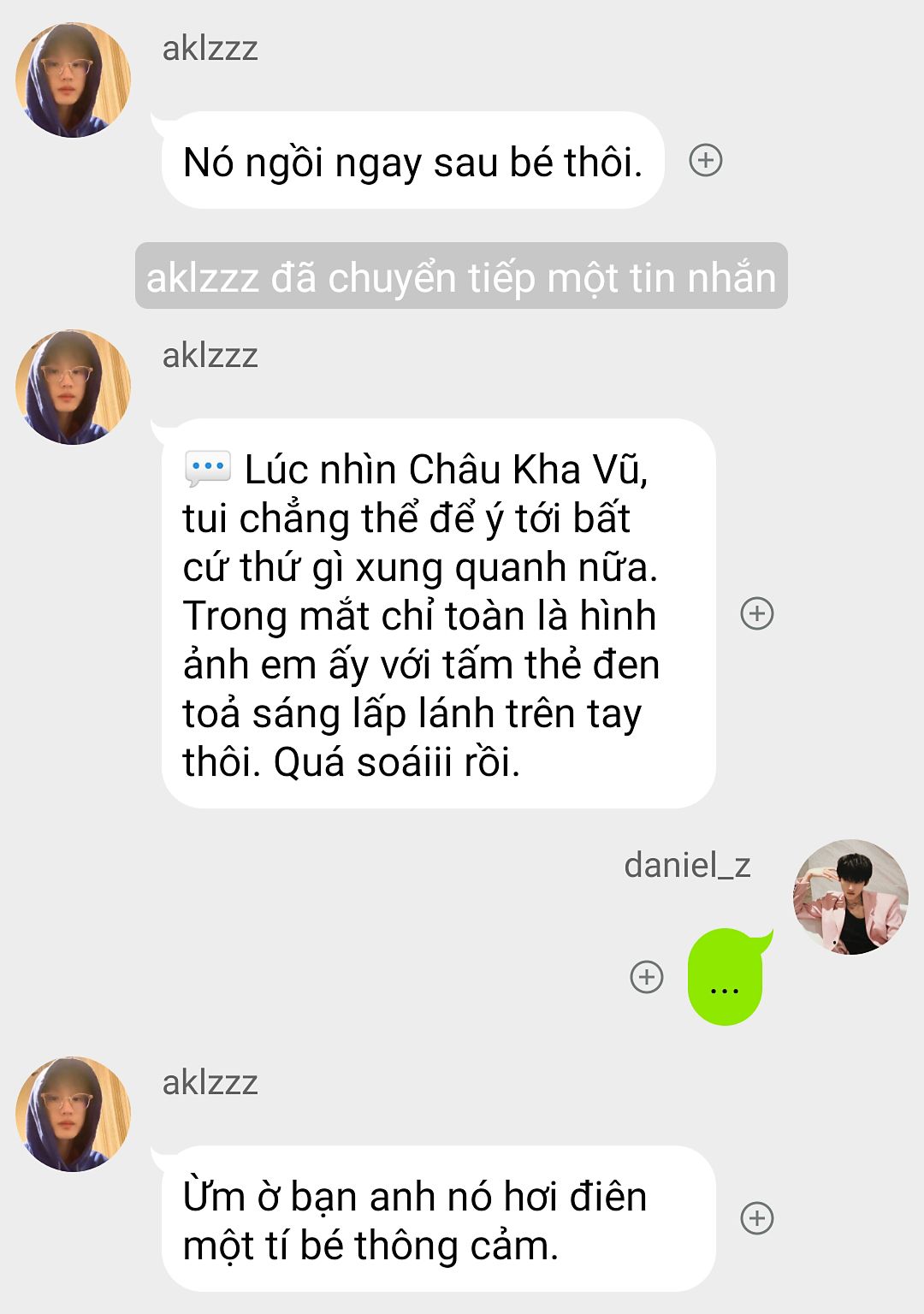Open daniel_z's profile picture
Image resolution: width=924 pixels, height=1314 pixels.
click(x=850, y=897)
